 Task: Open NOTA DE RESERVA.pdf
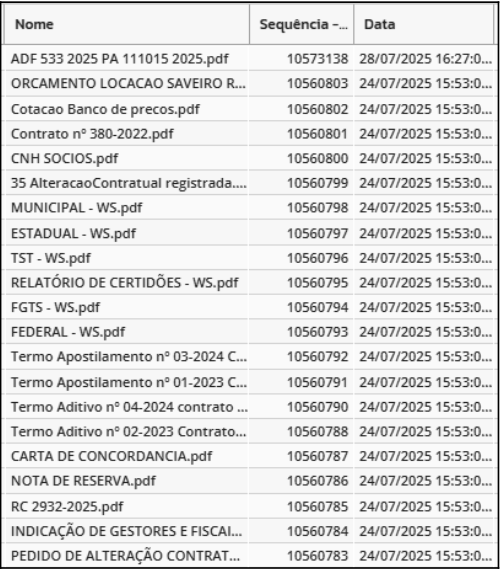pos(83,481)
